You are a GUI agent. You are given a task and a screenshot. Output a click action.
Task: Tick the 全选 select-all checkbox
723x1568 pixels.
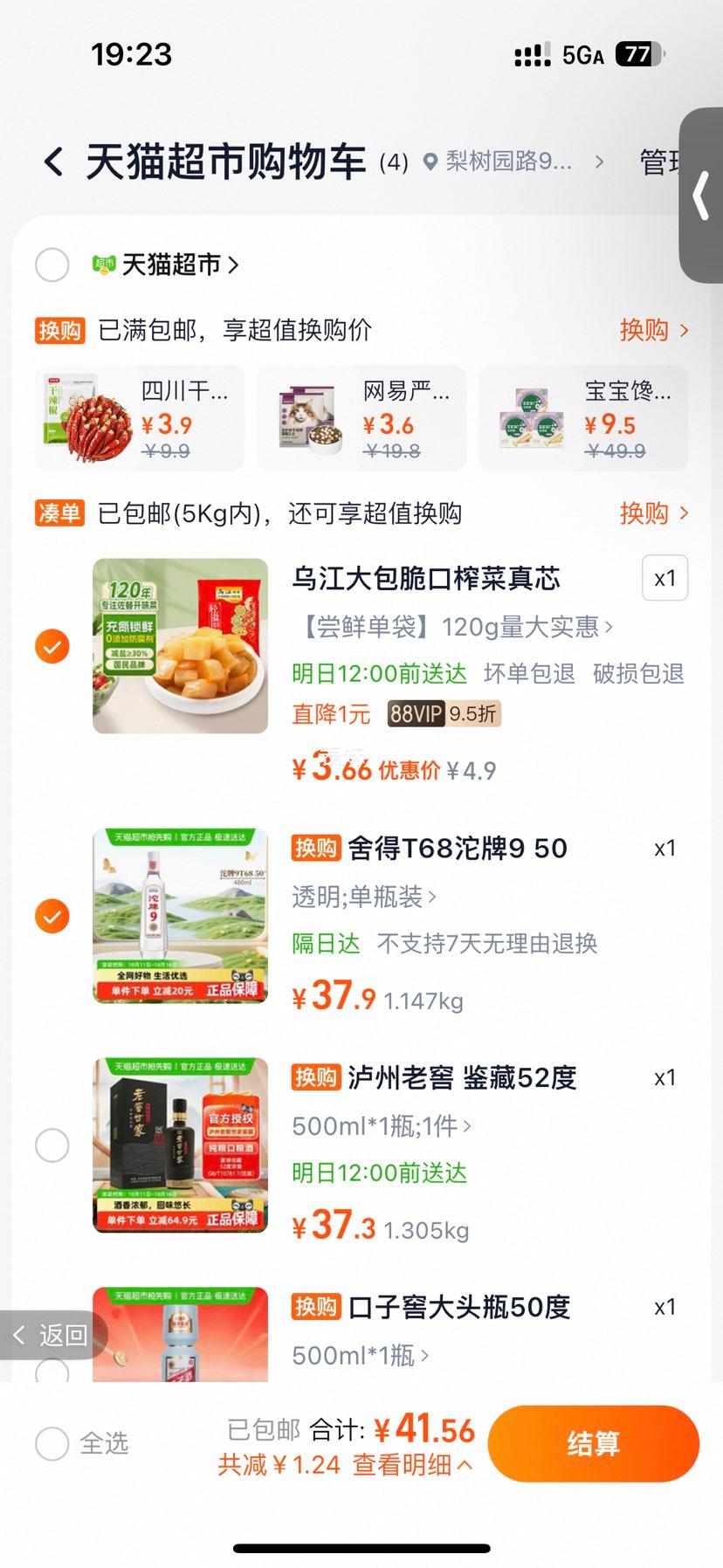click(52, 1444)
